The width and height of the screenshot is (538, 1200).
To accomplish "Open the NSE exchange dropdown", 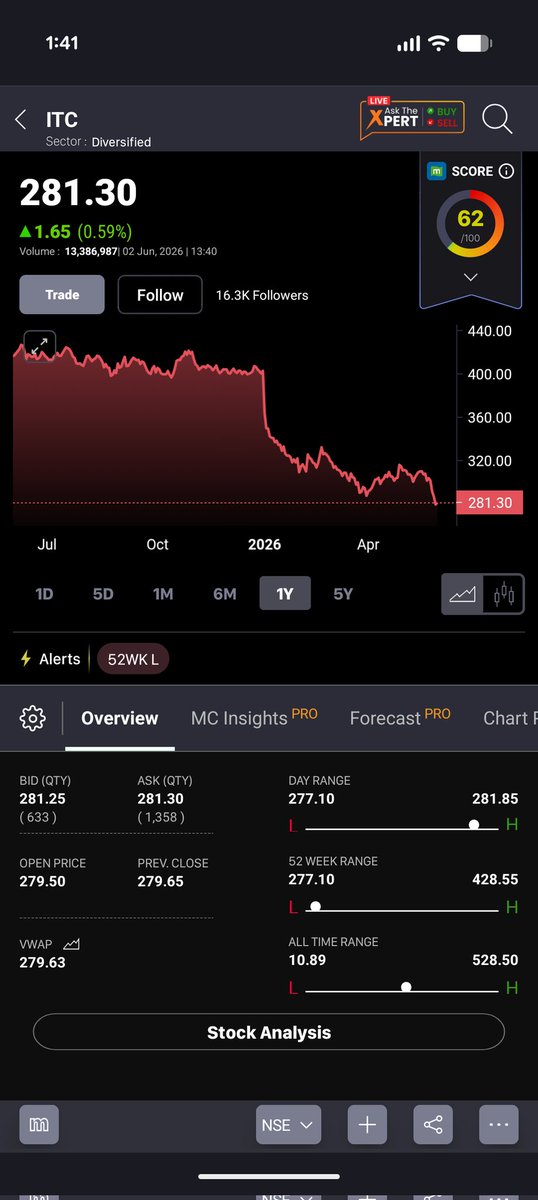I will click(x=289, y=1125).
